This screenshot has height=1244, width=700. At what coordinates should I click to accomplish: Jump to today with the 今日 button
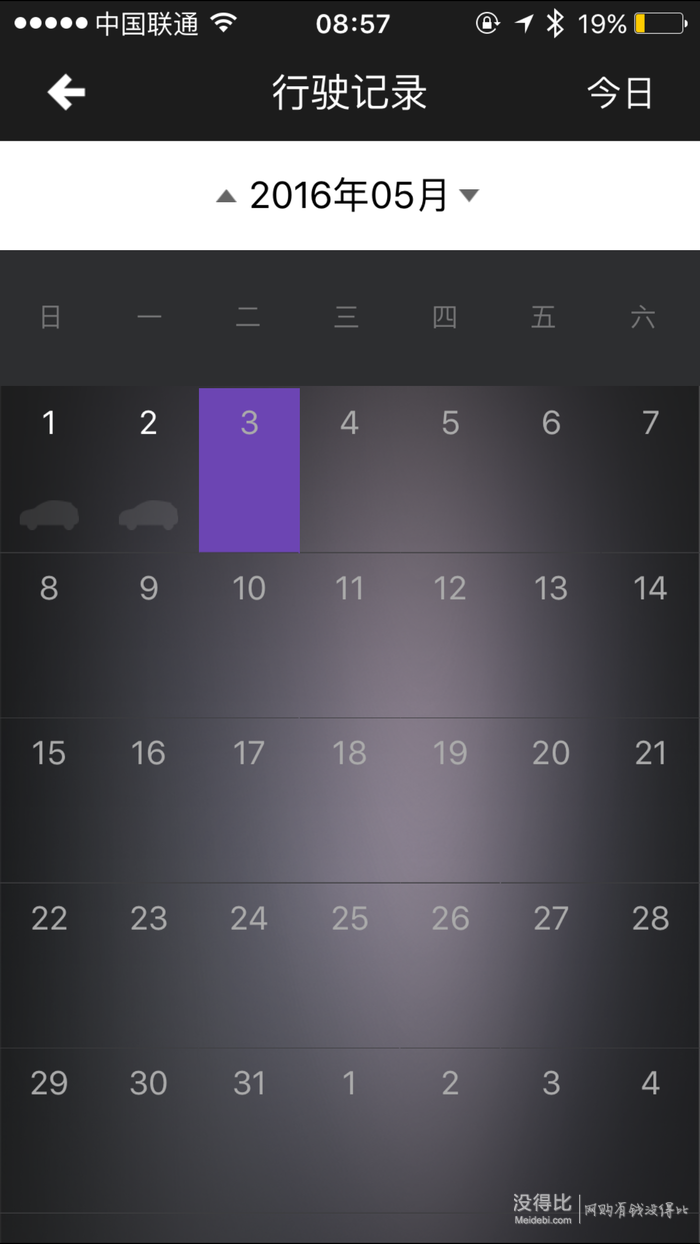click(620, 93)
